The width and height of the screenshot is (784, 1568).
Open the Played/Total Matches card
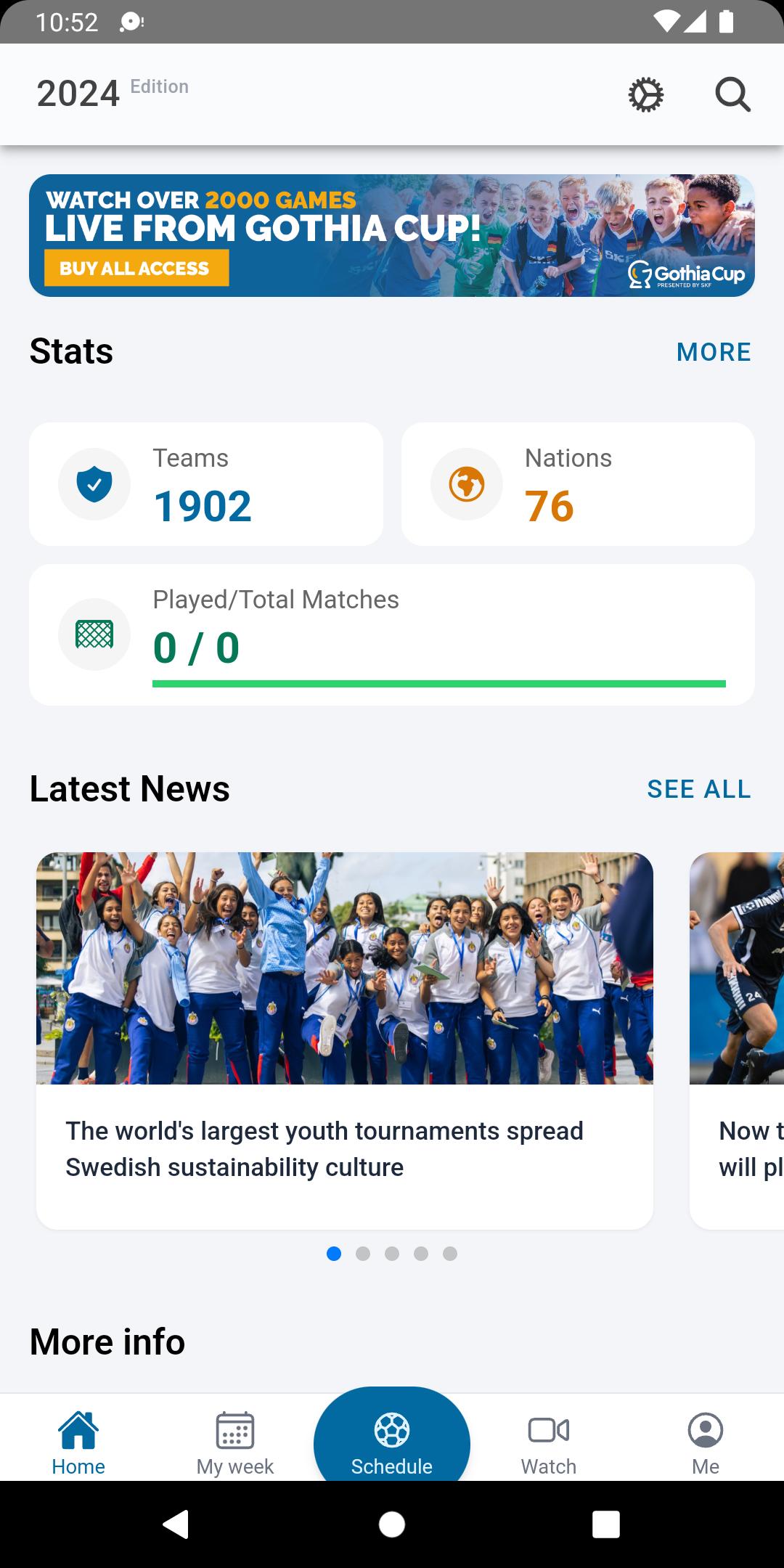(392, 635)
